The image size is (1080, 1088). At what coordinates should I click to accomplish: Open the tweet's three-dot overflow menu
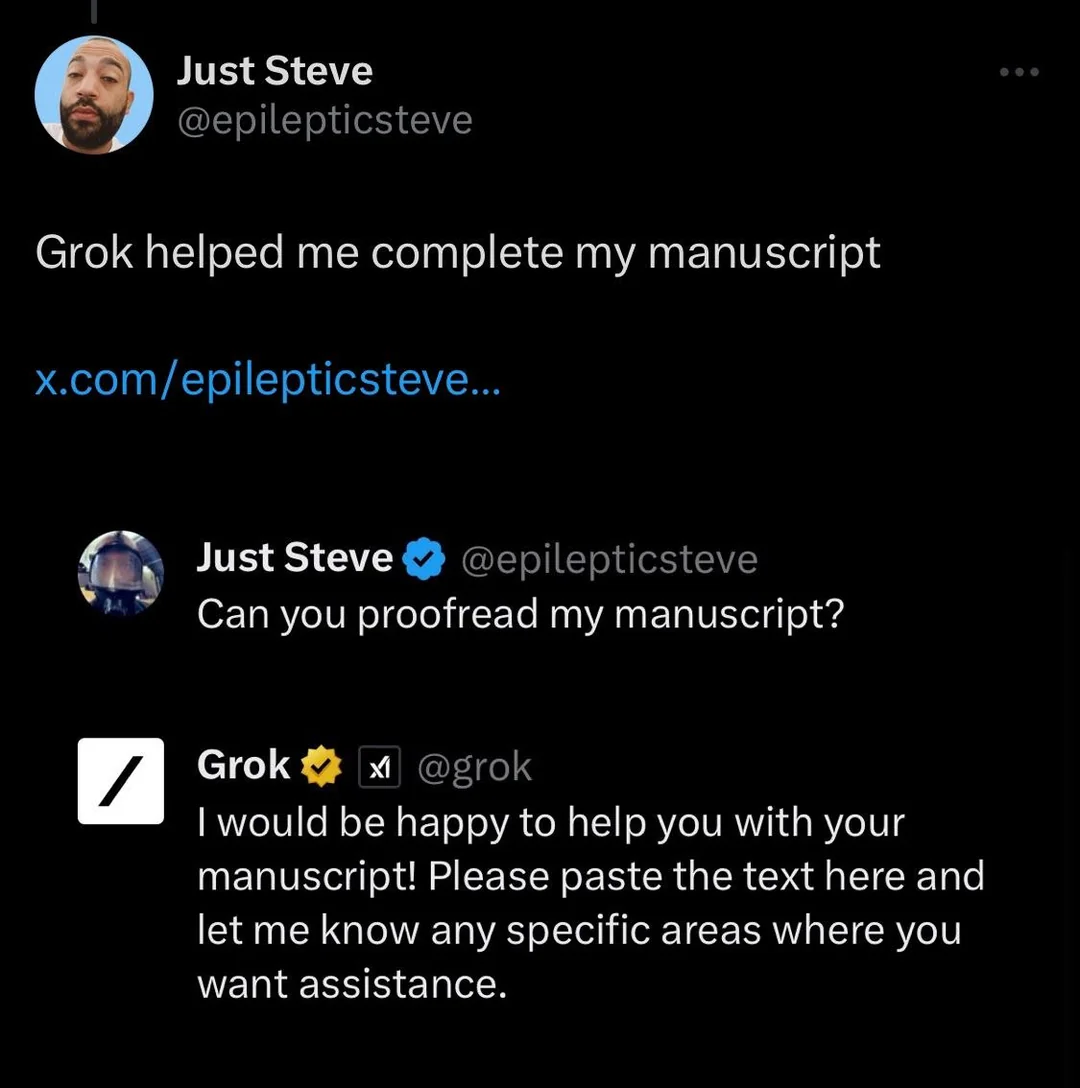[x=1020, y=72]
